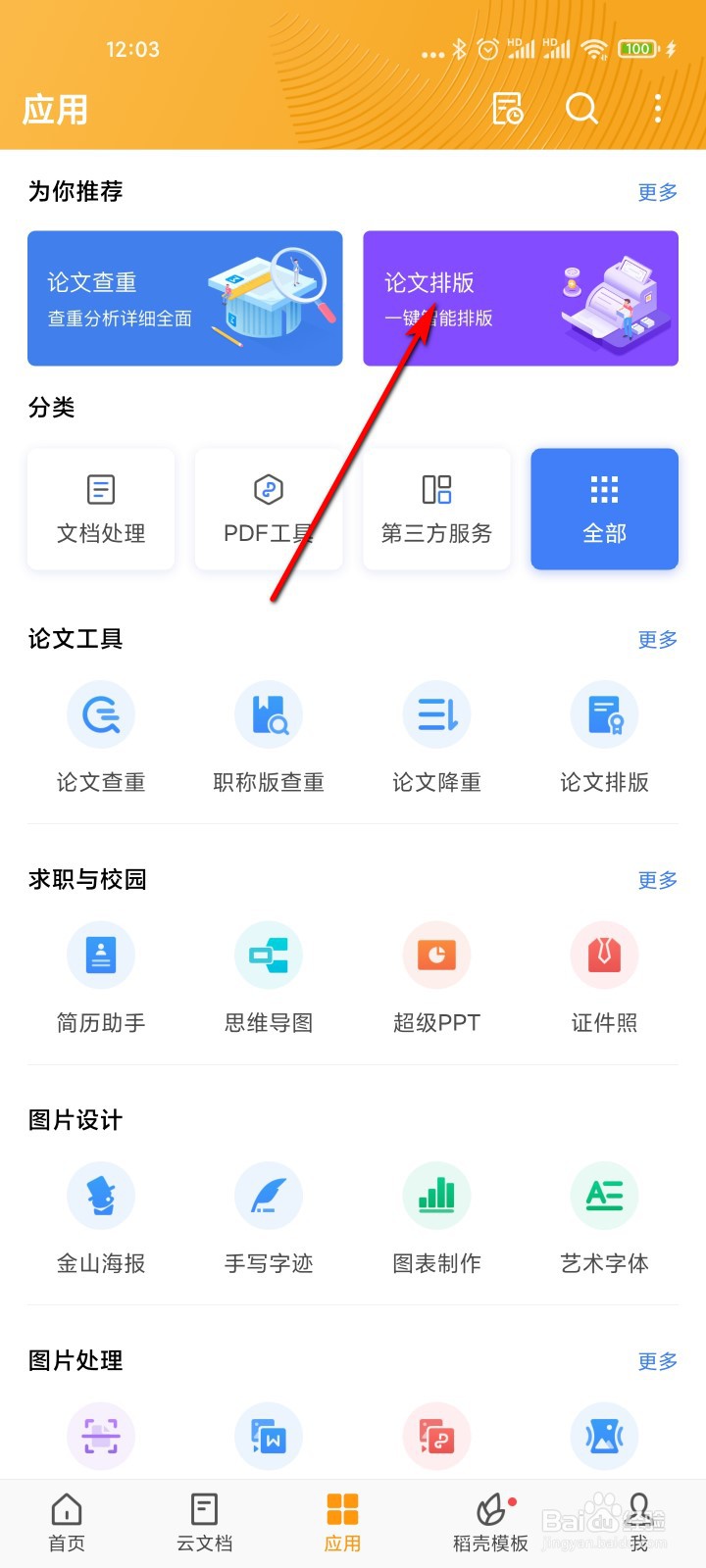Select the 职称版查重 tool
The height and width of the screenshot is (1568, 706).
pos(269,735)
